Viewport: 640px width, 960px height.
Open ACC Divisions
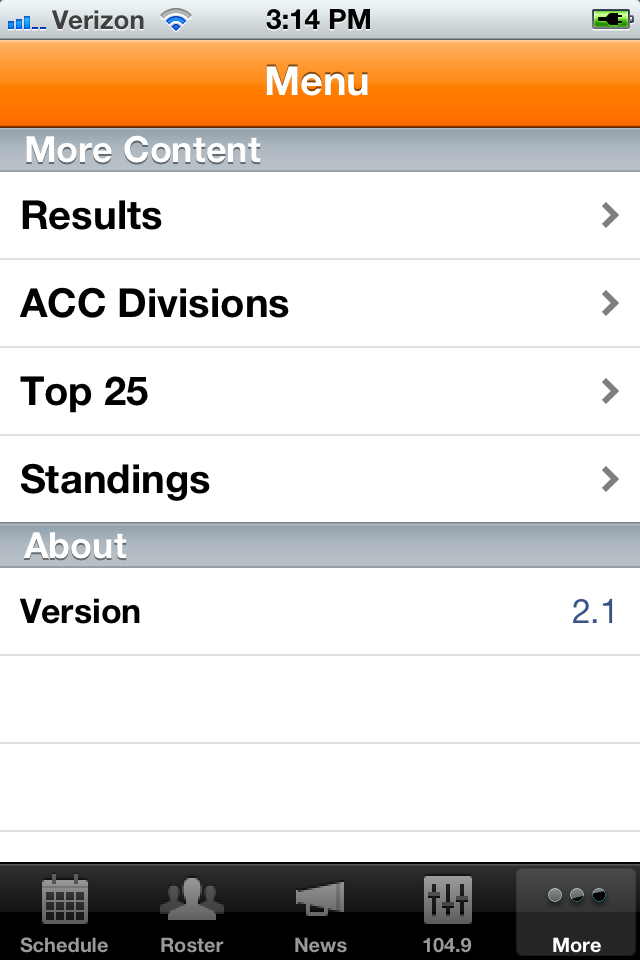320,304
